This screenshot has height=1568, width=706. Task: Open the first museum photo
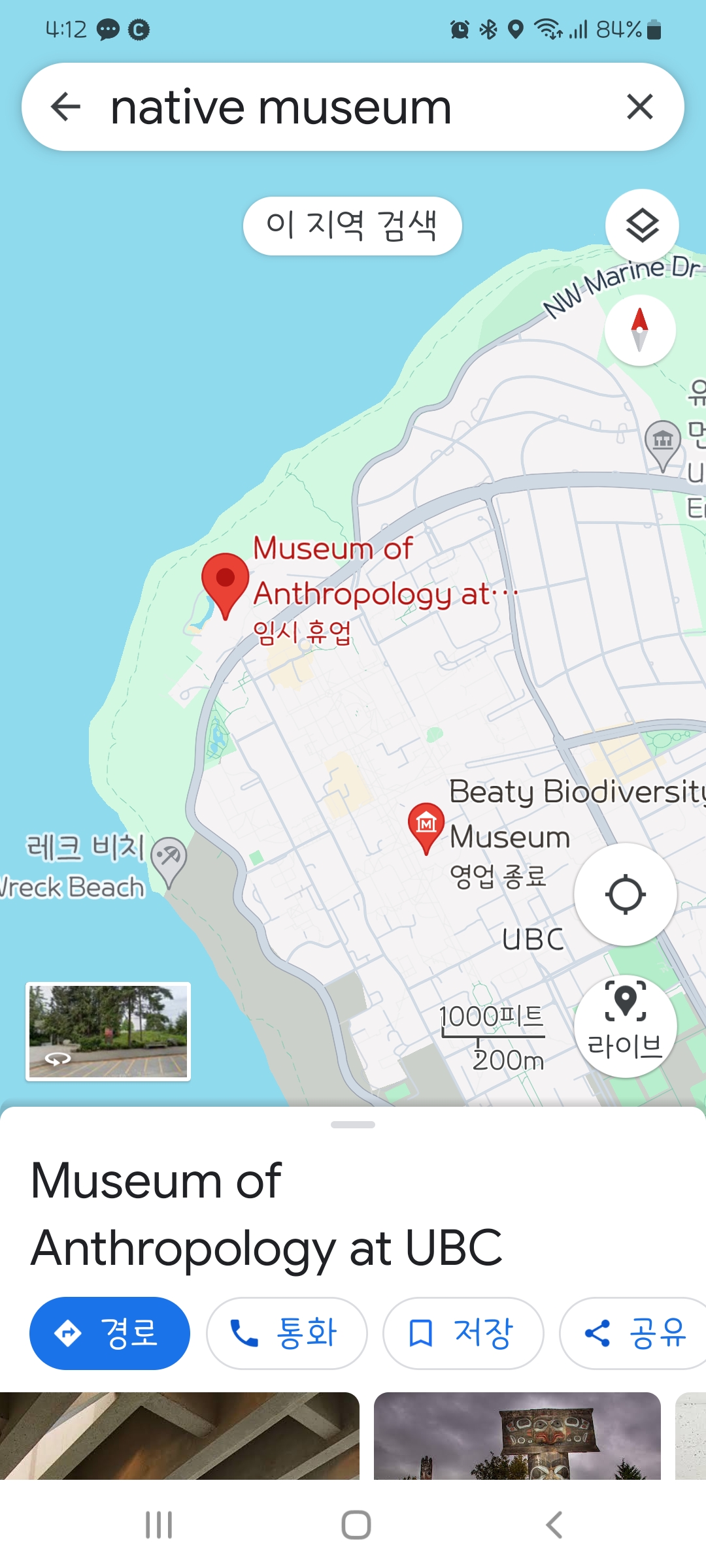pos(180,1436)
